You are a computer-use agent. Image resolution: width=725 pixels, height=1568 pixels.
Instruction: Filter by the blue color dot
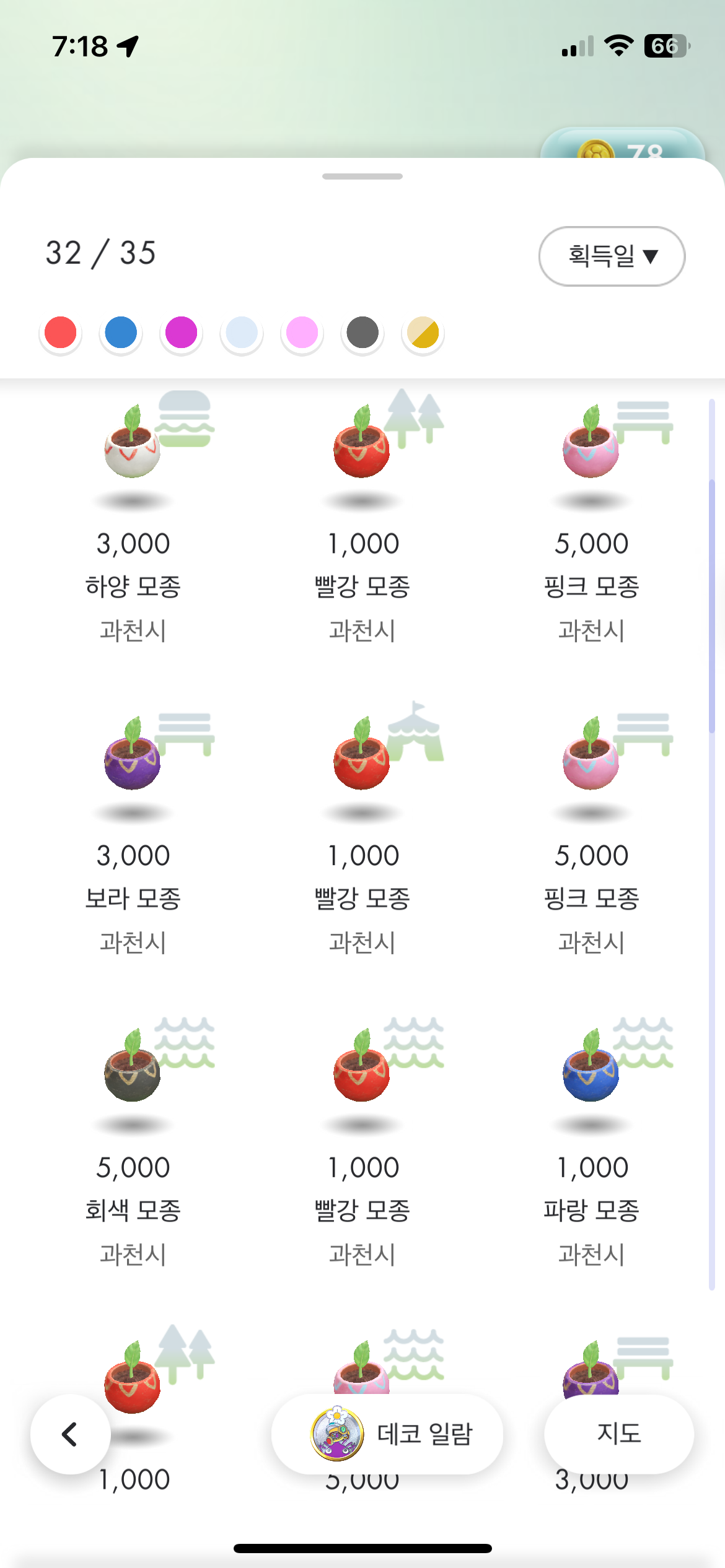pyautogui.click(x=121, y=333)
